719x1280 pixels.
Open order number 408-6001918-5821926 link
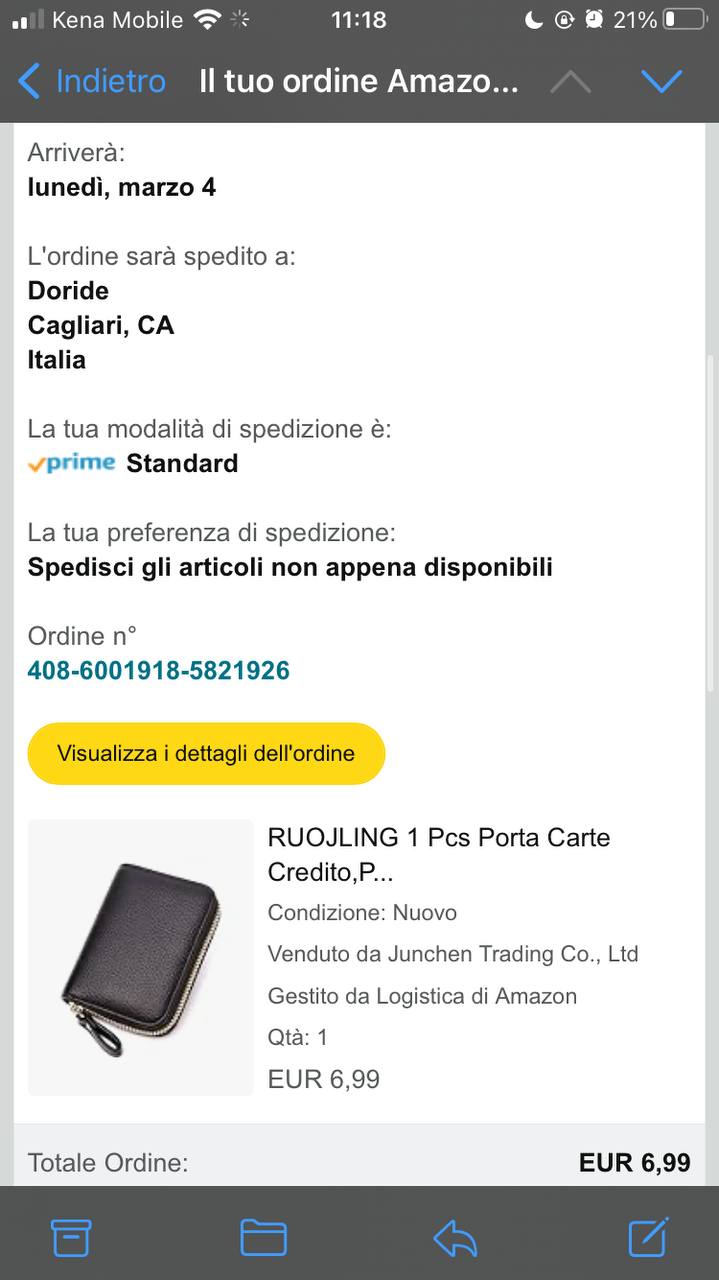click(158, 670)
